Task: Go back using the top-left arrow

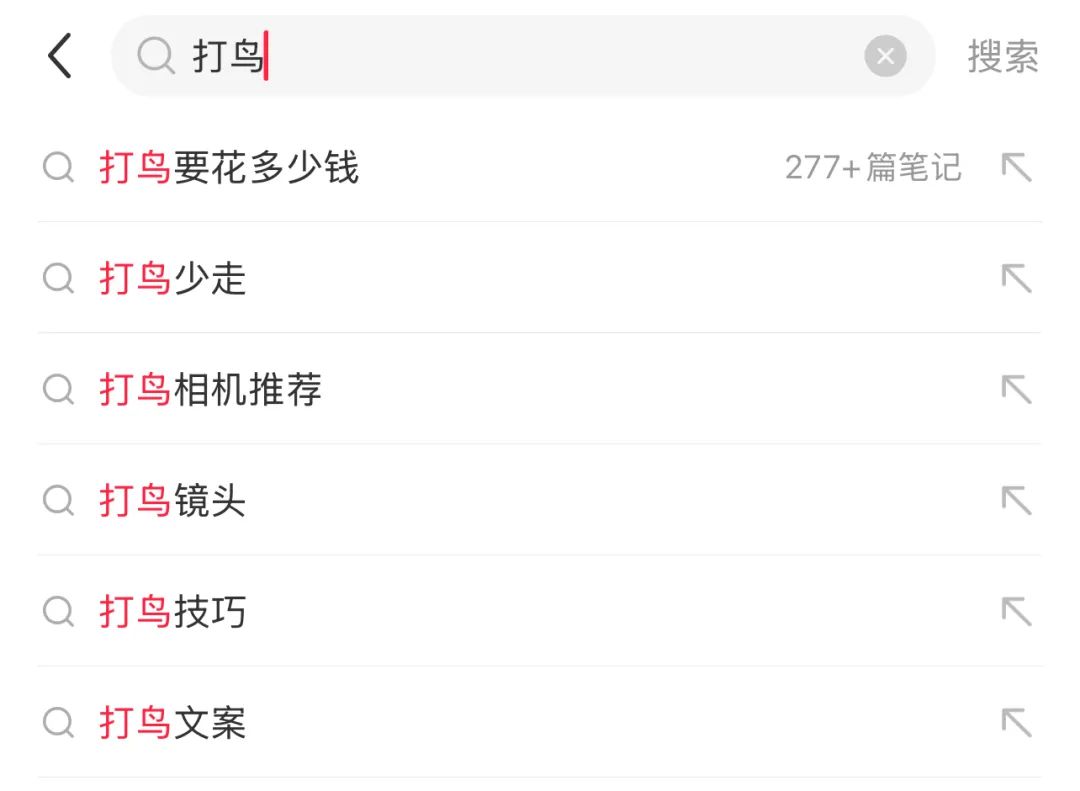Action: click(60, 56)
